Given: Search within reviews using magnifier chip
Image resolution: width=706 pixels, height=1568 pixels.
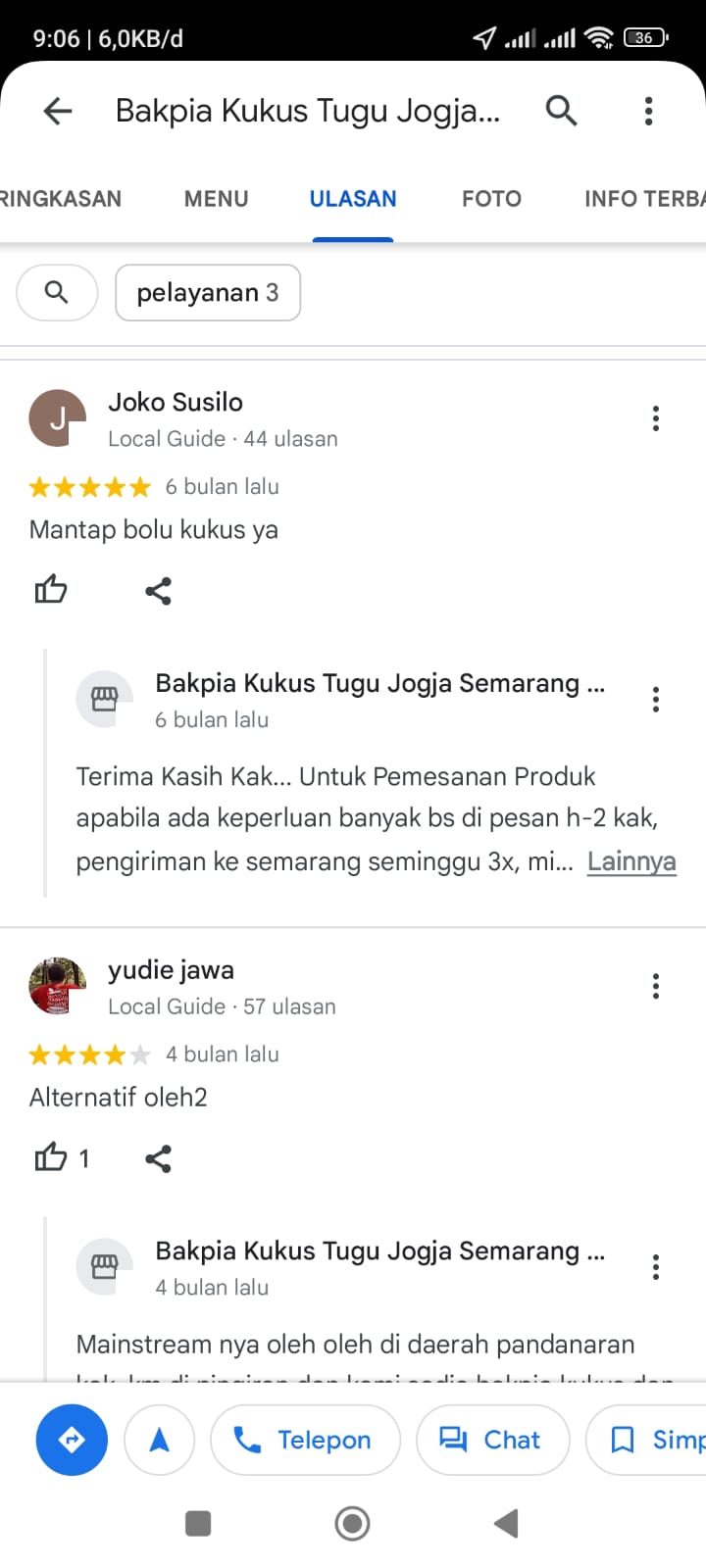Looking at the screenshot, I should [57, 292].
